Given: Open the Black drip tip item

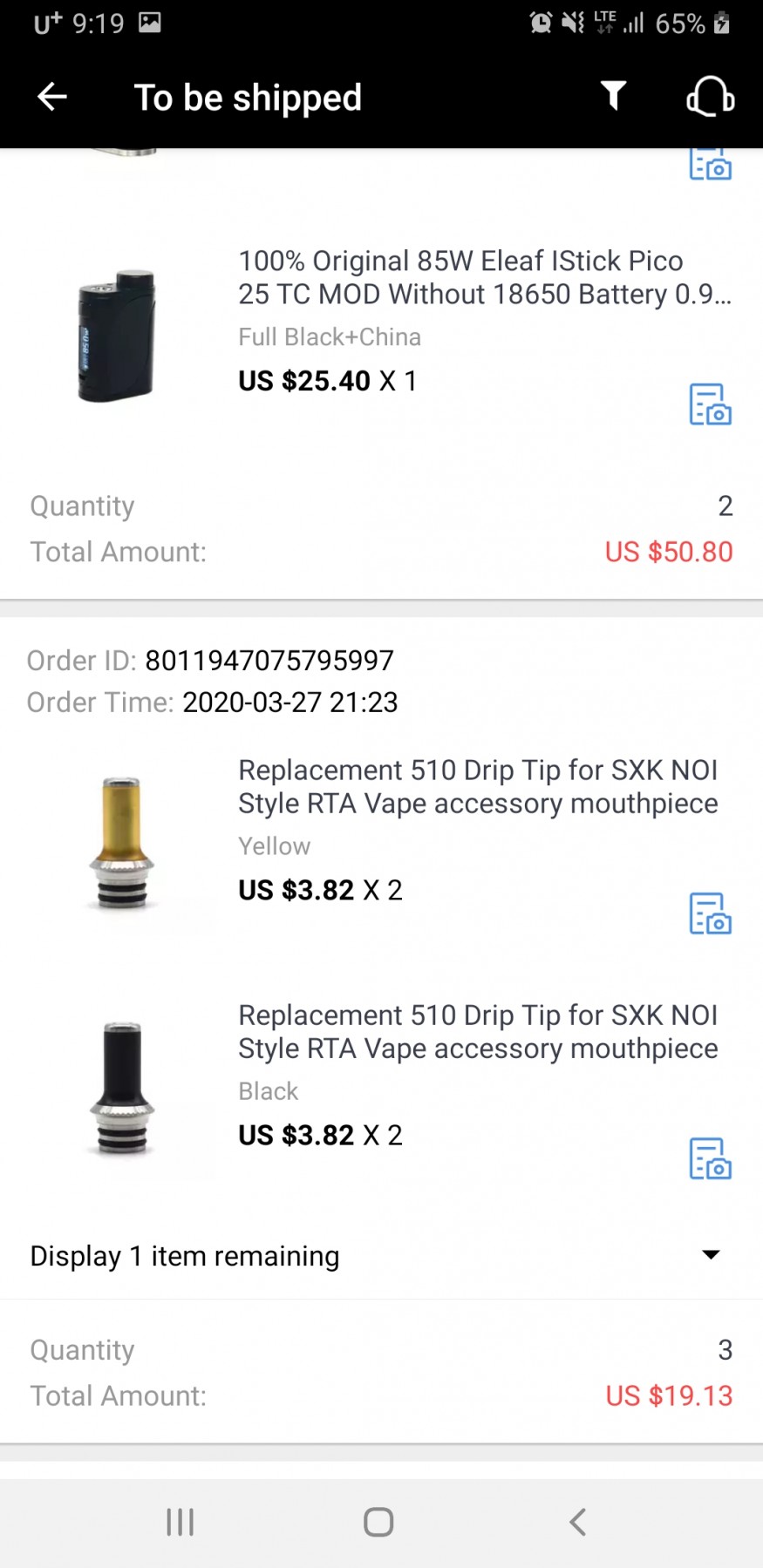Looking at the screenshot, I should coord(478,1032).
